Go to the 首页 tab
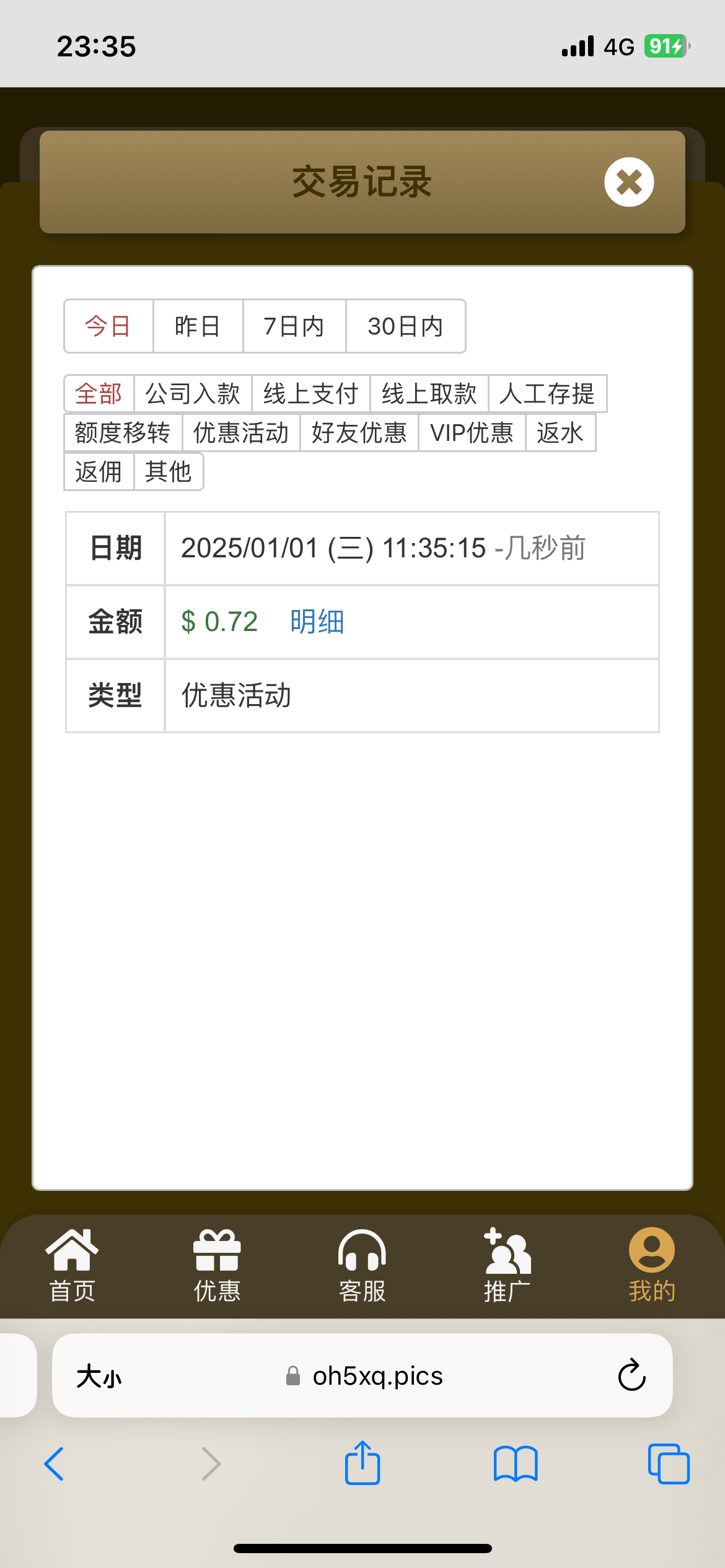This screenshot has height=1568, width=725. 72,1266
